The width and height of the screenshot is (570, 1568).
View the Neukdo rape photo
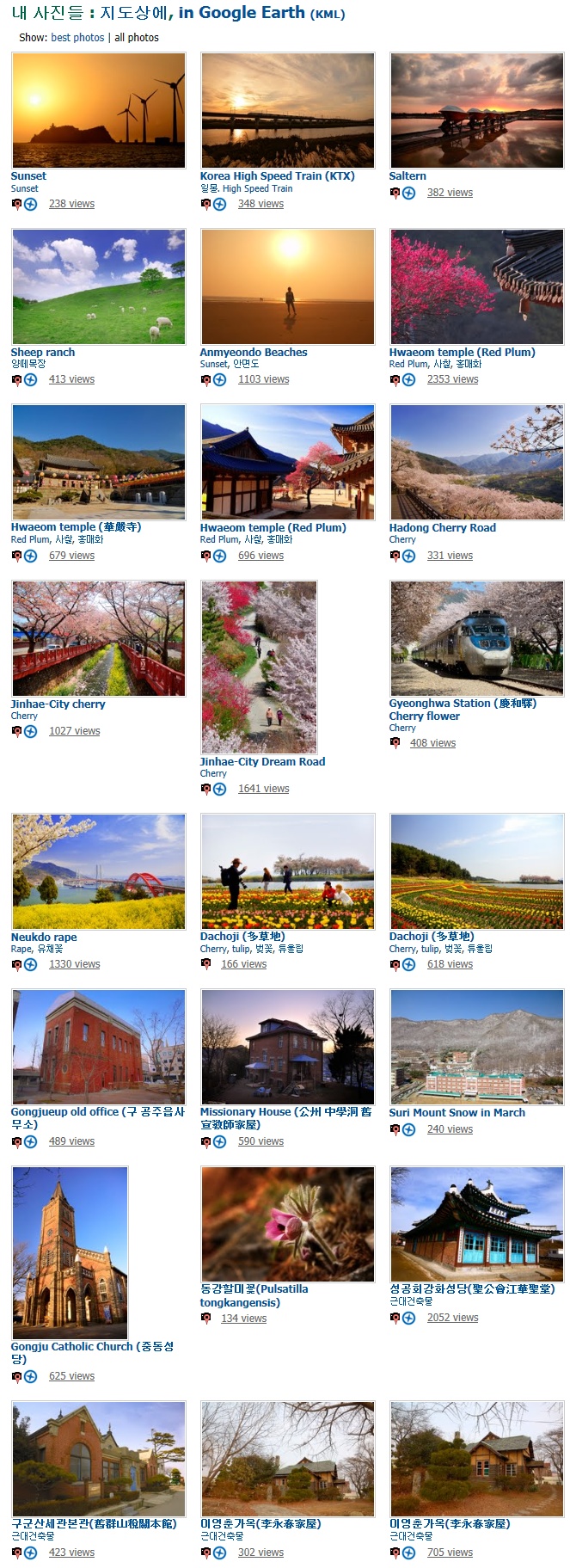(98, 871)
